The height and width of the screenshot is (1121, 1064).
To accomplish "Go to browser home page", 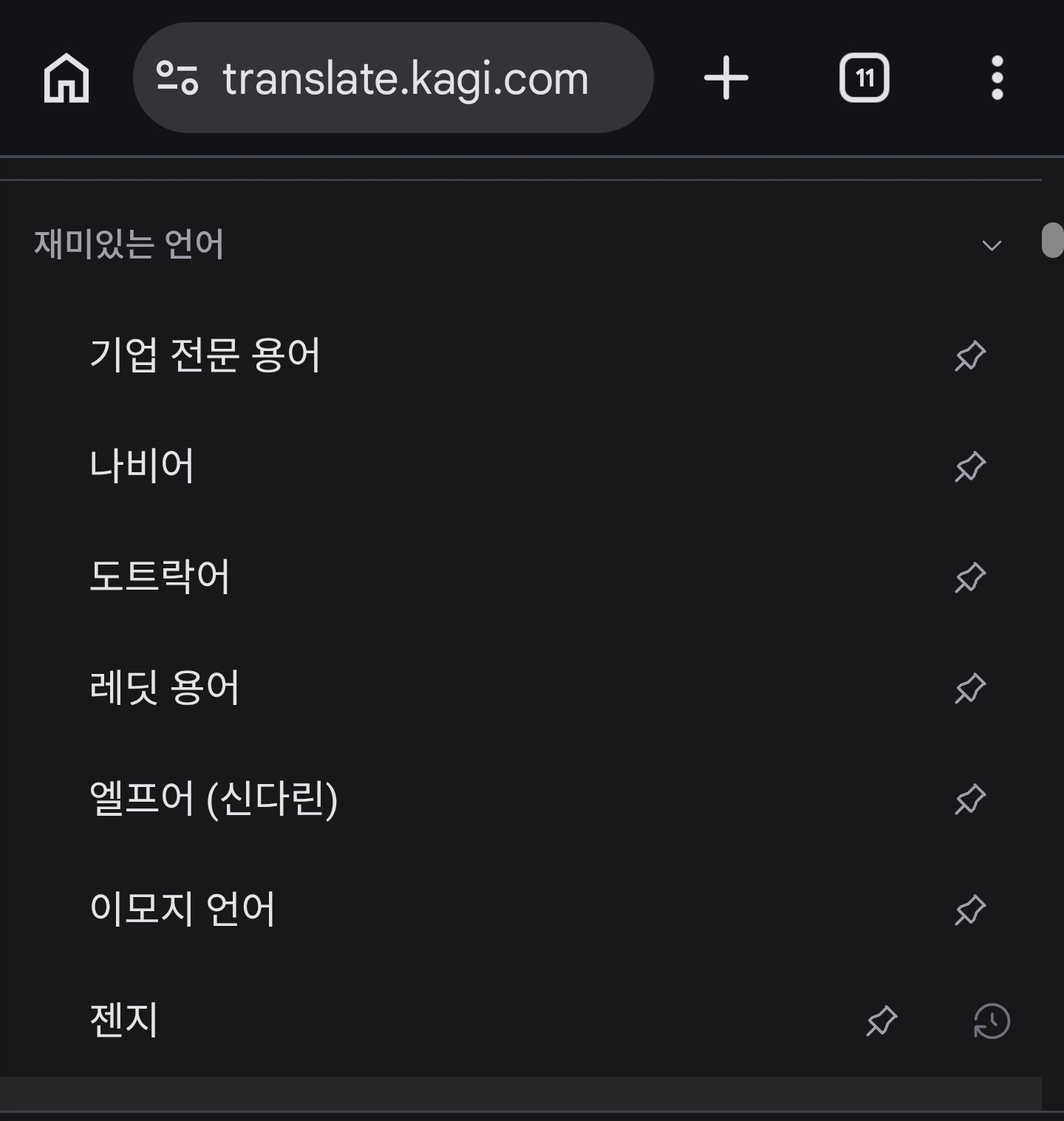I will pos(66,78).
